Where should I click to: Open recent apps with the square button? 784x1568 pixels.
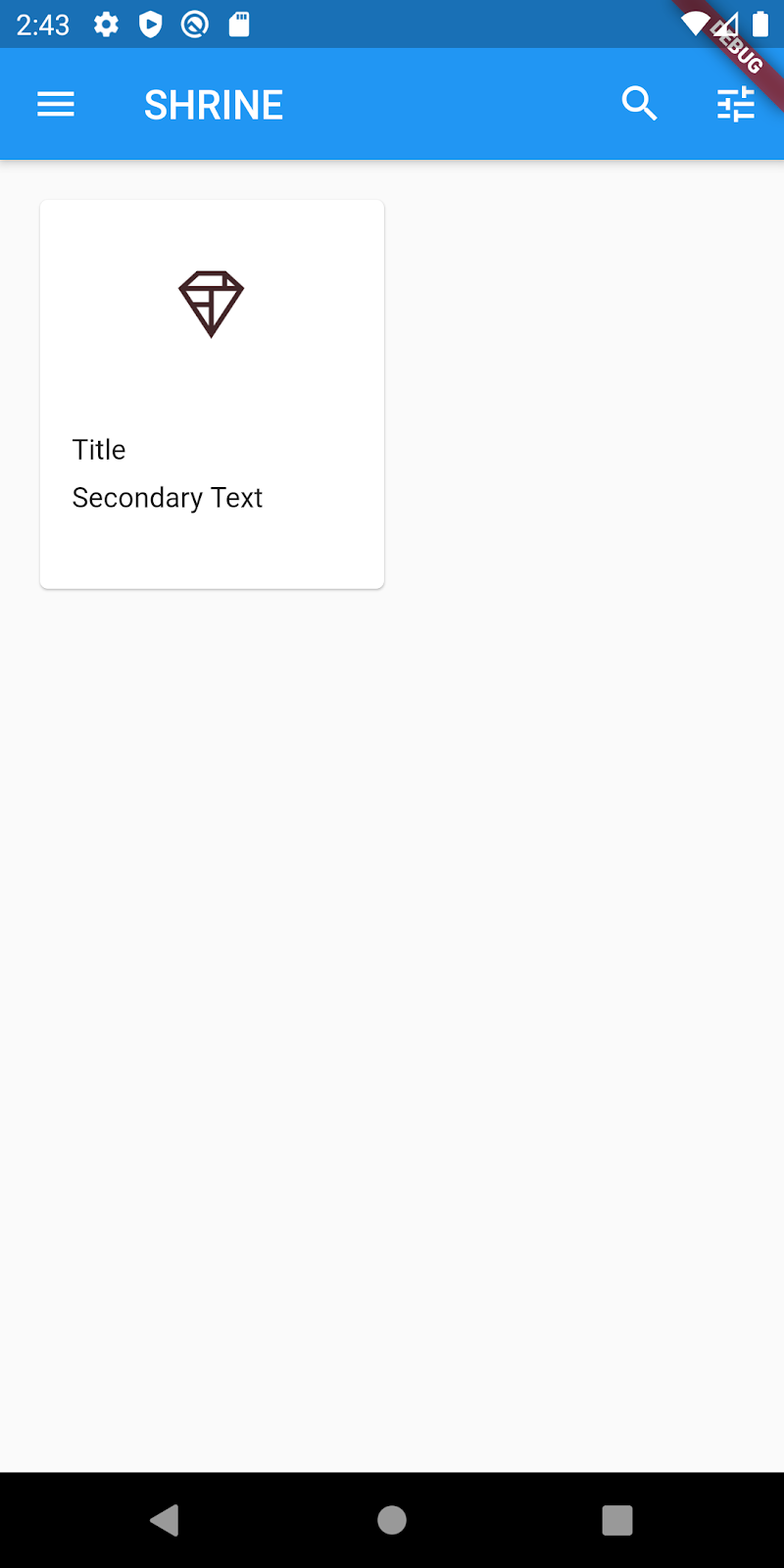[x=617, y=1520]
